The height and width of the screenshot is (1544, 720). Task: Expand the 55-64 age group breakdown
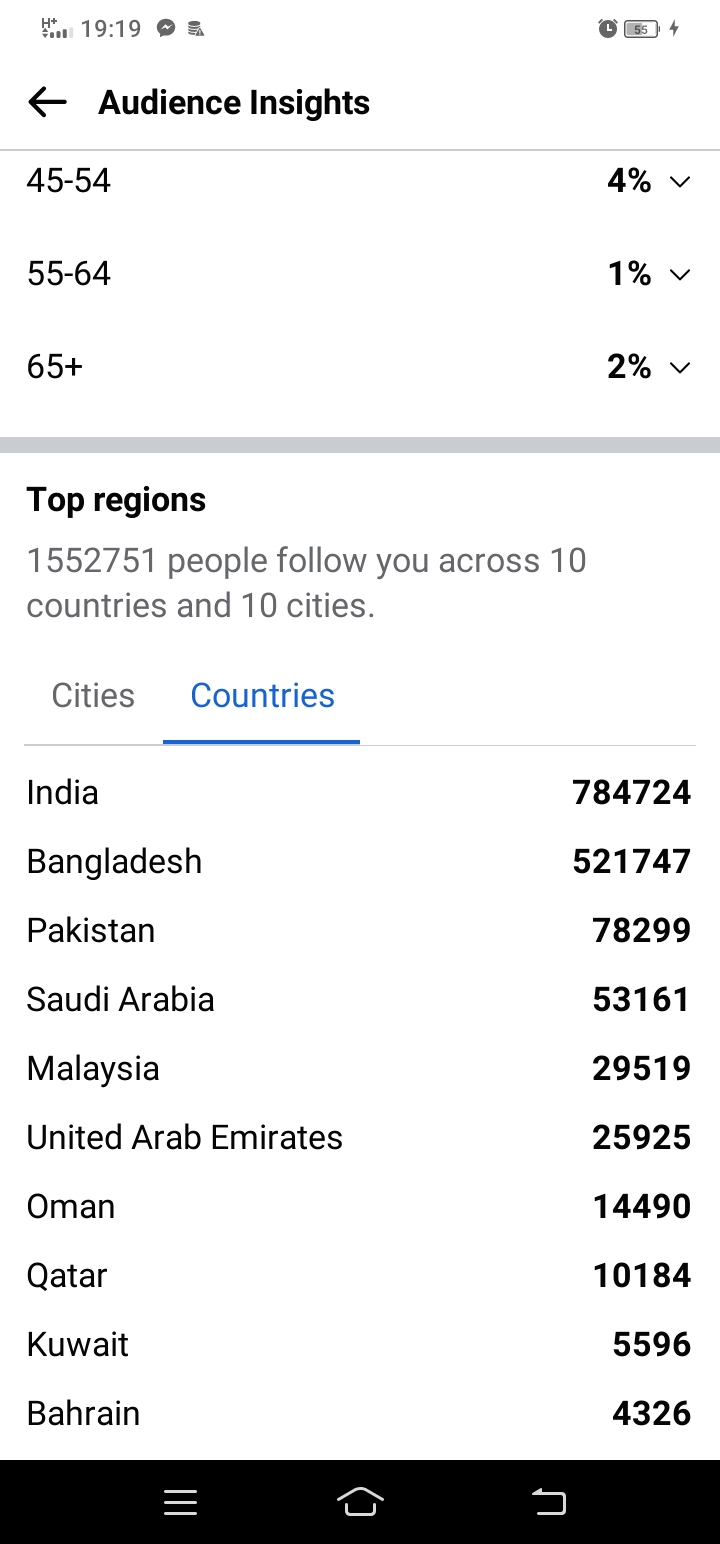[680, 275]
